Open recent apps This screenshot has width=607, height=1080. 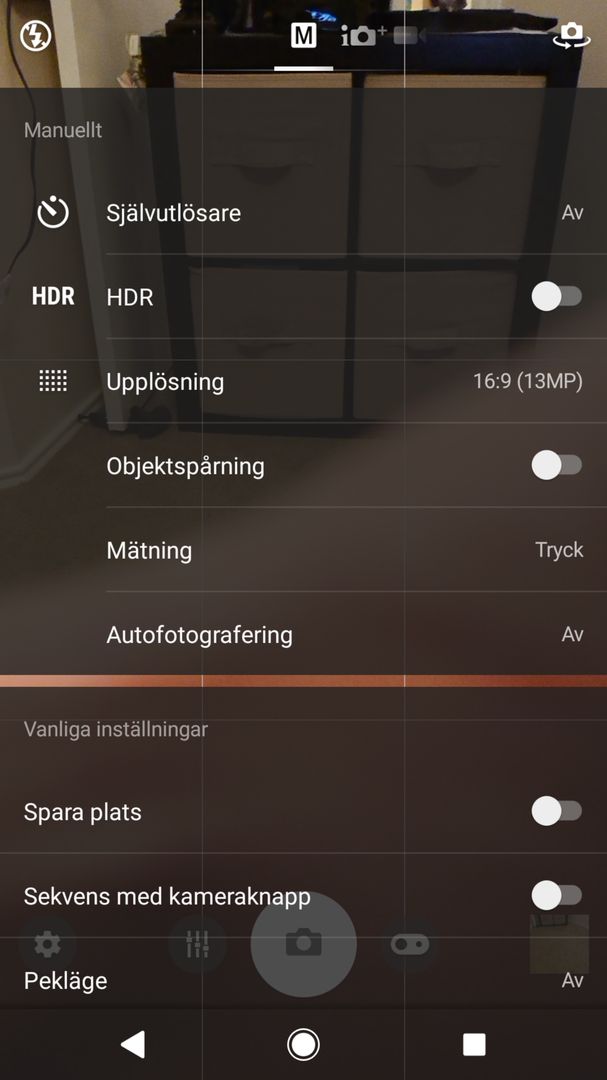[474, 1044]
